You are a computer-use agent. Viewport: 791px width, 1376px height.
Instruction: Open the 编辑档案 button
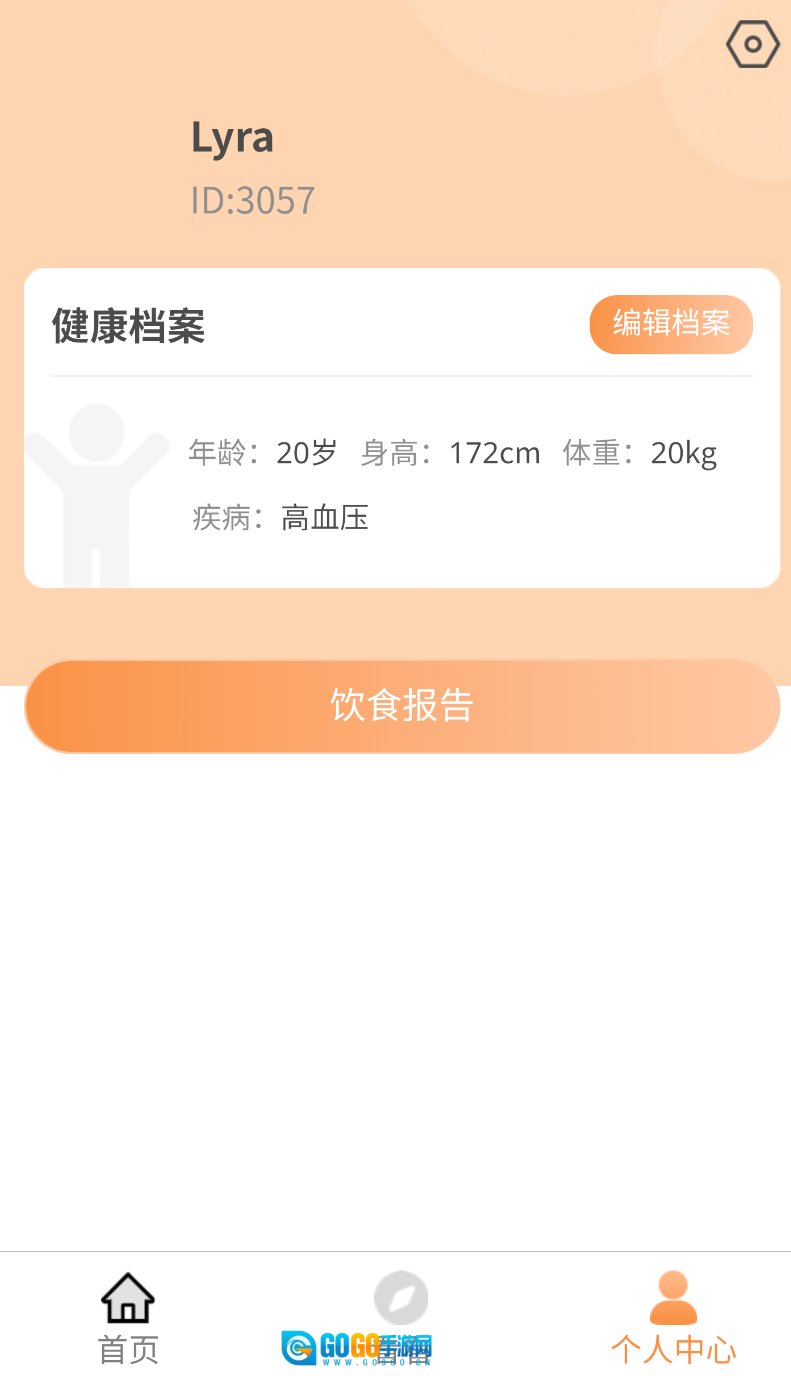671,324
